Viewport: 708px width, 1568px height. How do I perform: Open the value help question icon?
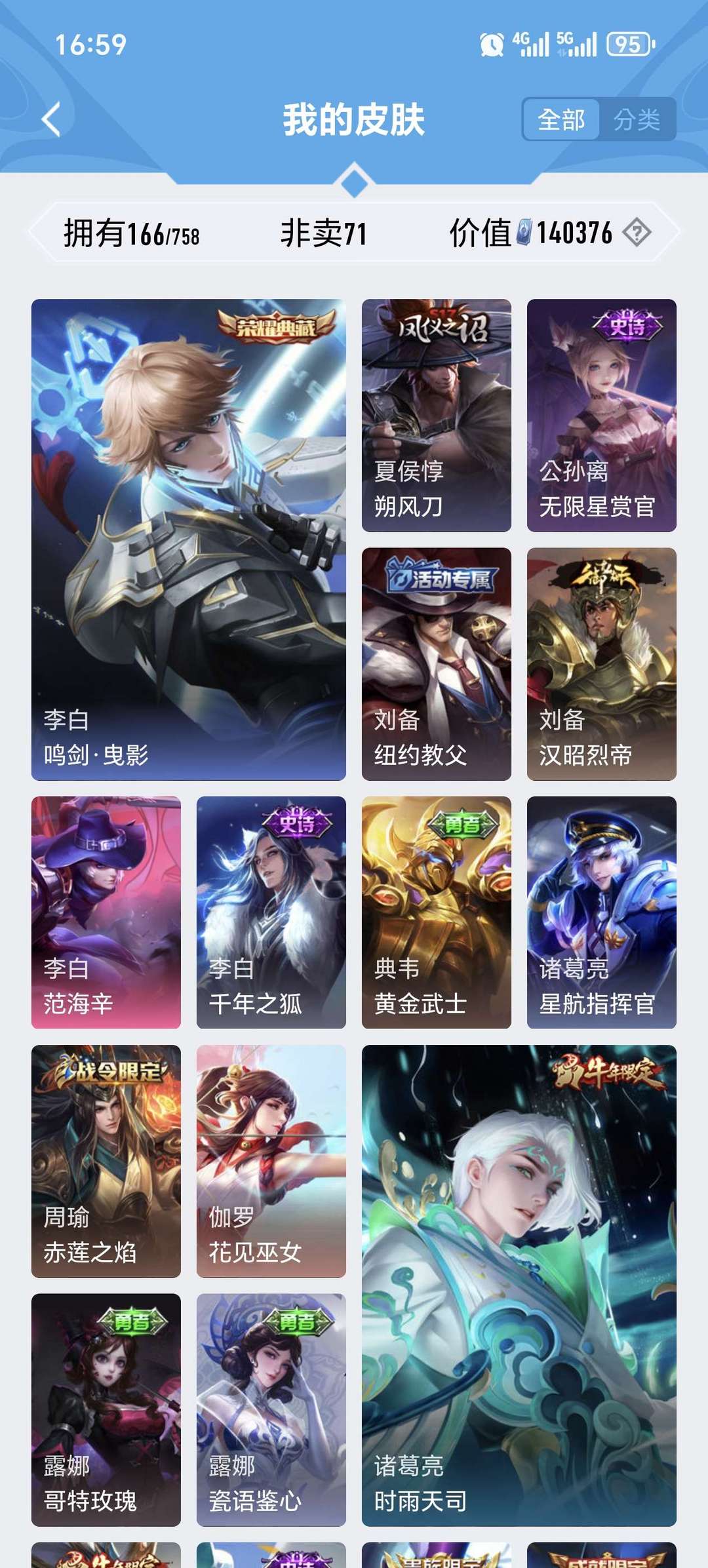(x=637, y=232)
